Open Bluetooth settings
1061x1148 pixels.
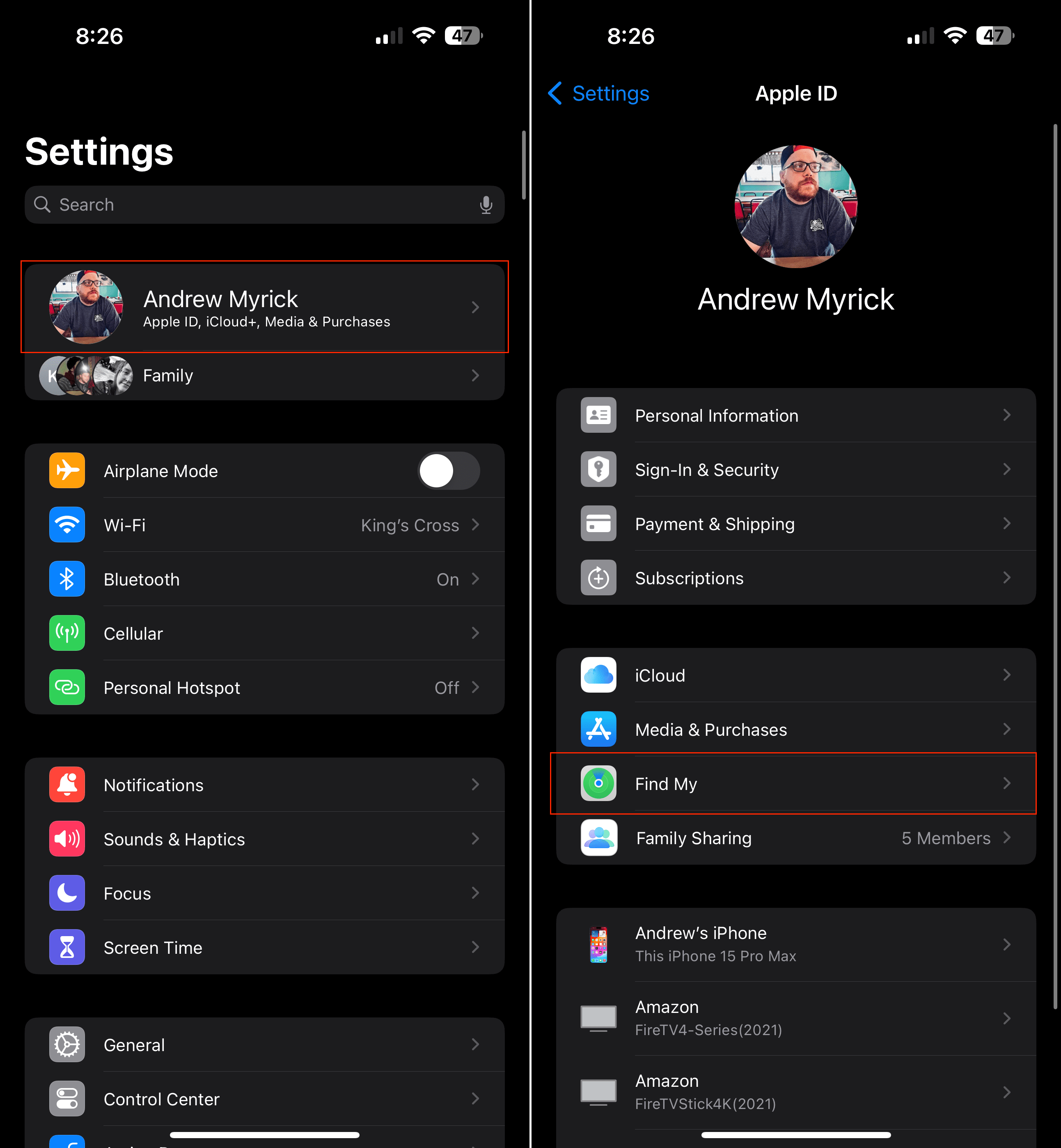[265, 579]
